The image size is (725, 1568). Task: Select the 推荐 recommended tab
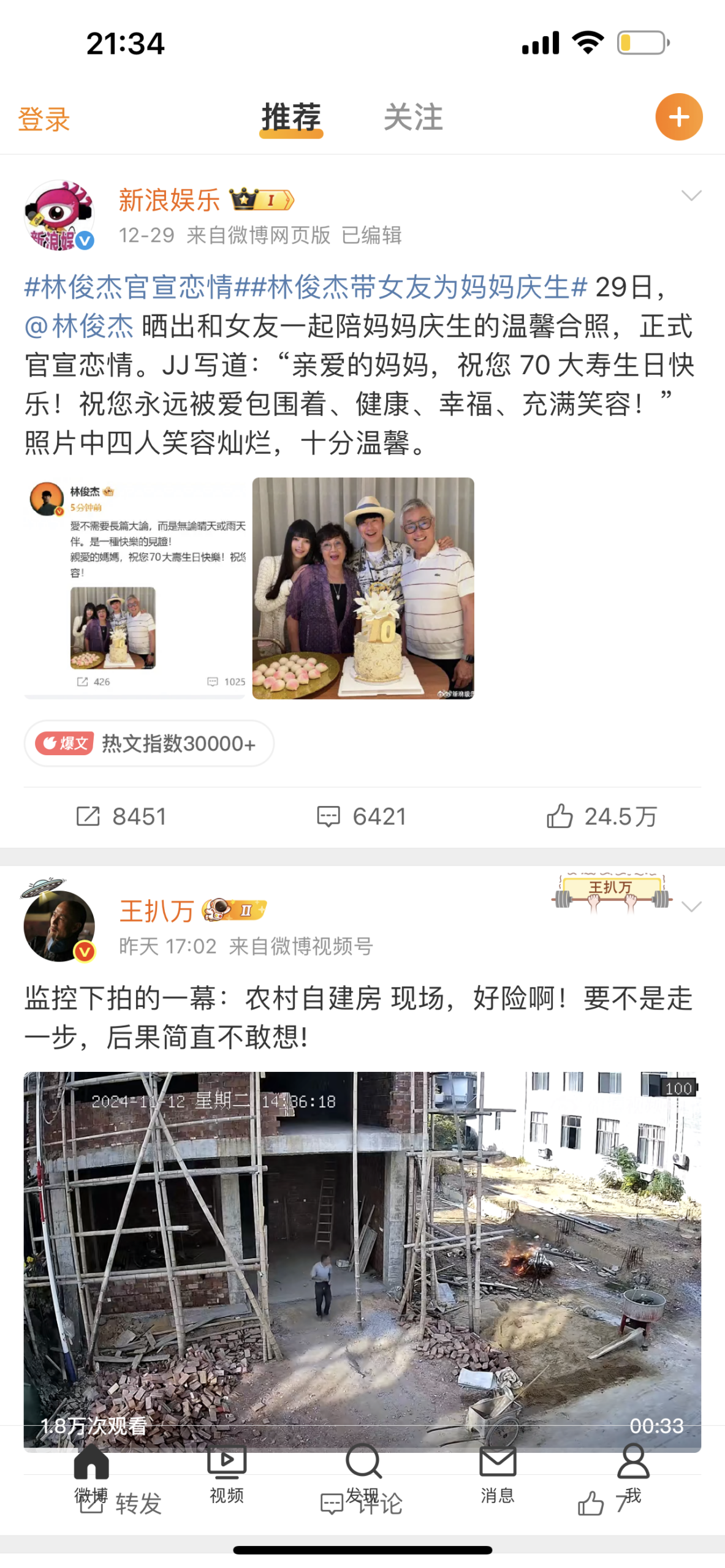(289, 119)
